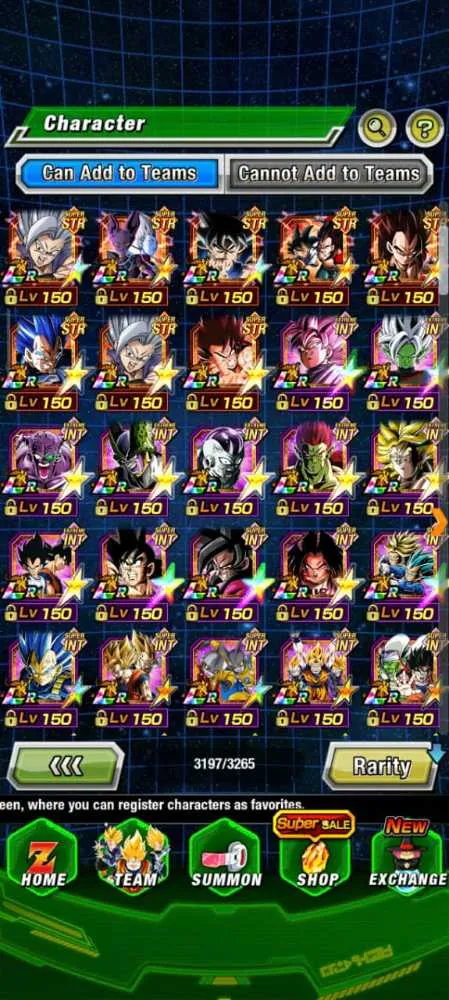Open the Summon menu
The width and height of the screenshot is (449, 1000).
tap(226, 858)
